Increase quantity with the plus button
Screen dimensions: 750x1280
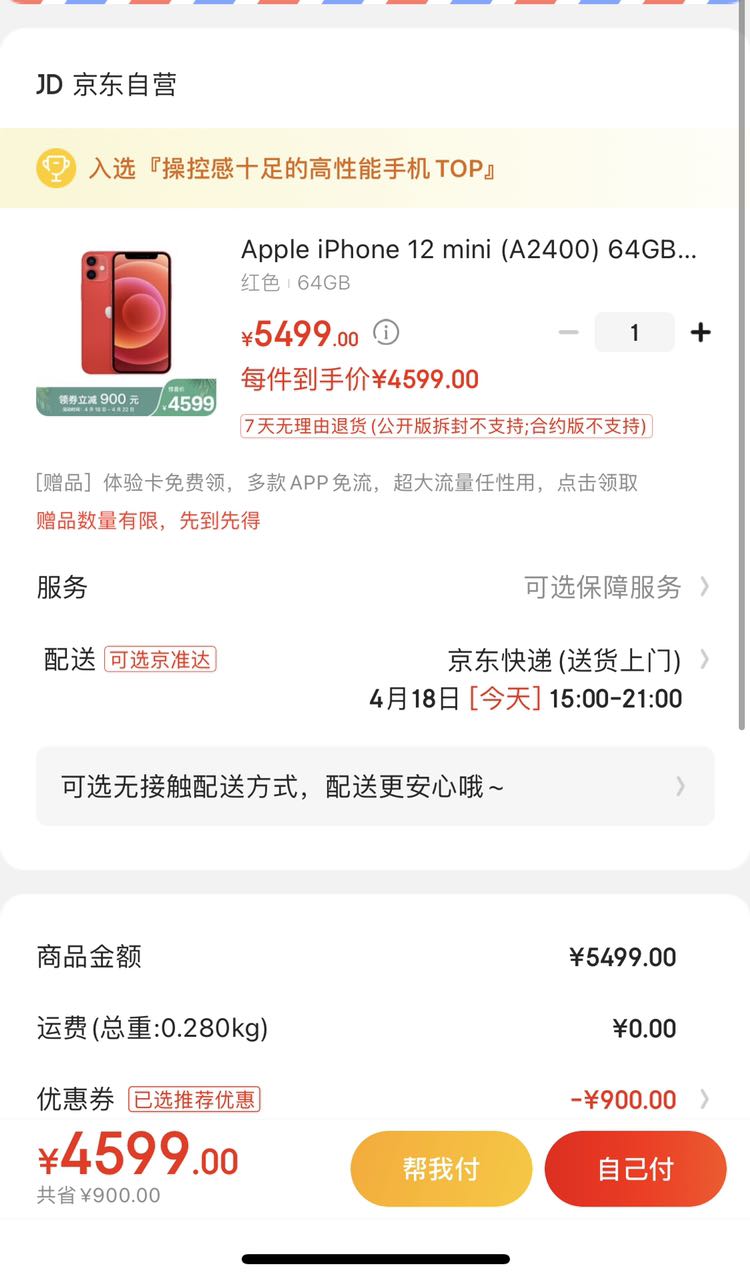(x=701, y=332)
